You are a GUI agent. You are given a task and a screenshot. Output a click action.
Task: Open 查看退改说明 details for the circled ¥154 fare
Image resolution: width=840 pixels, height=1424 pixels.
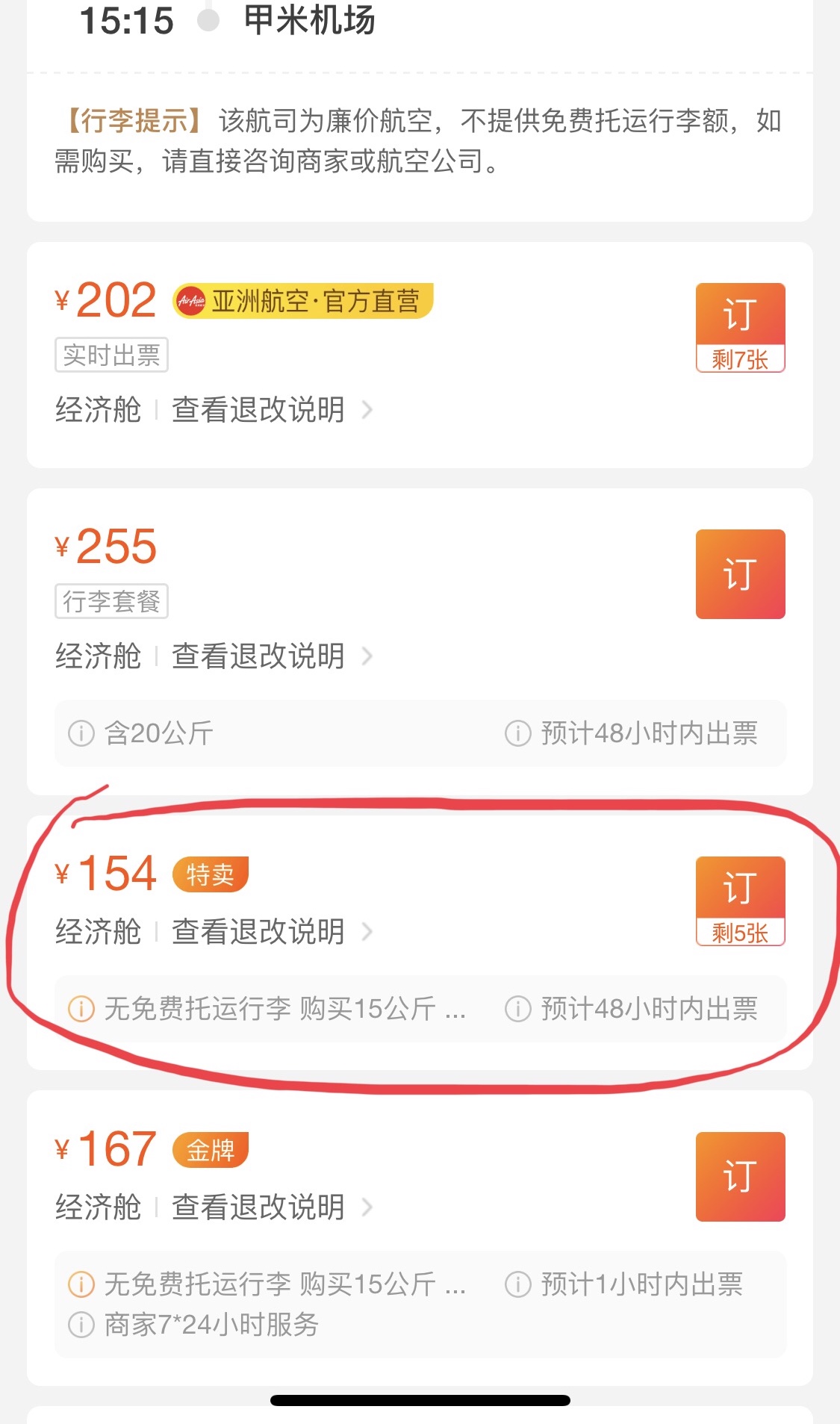257,932
